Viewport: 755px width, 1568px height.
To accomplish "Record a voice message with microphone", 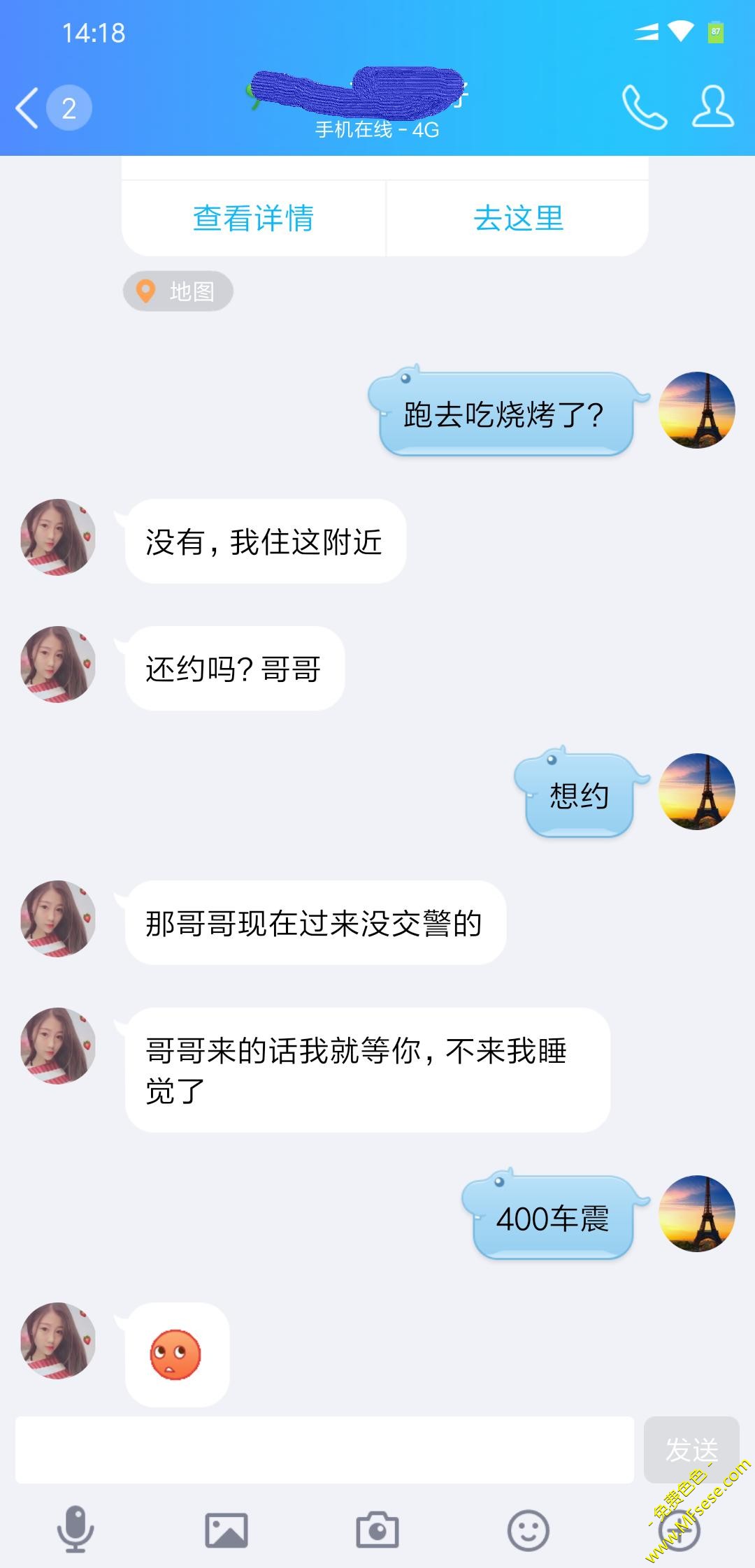I will point(75,1530).
